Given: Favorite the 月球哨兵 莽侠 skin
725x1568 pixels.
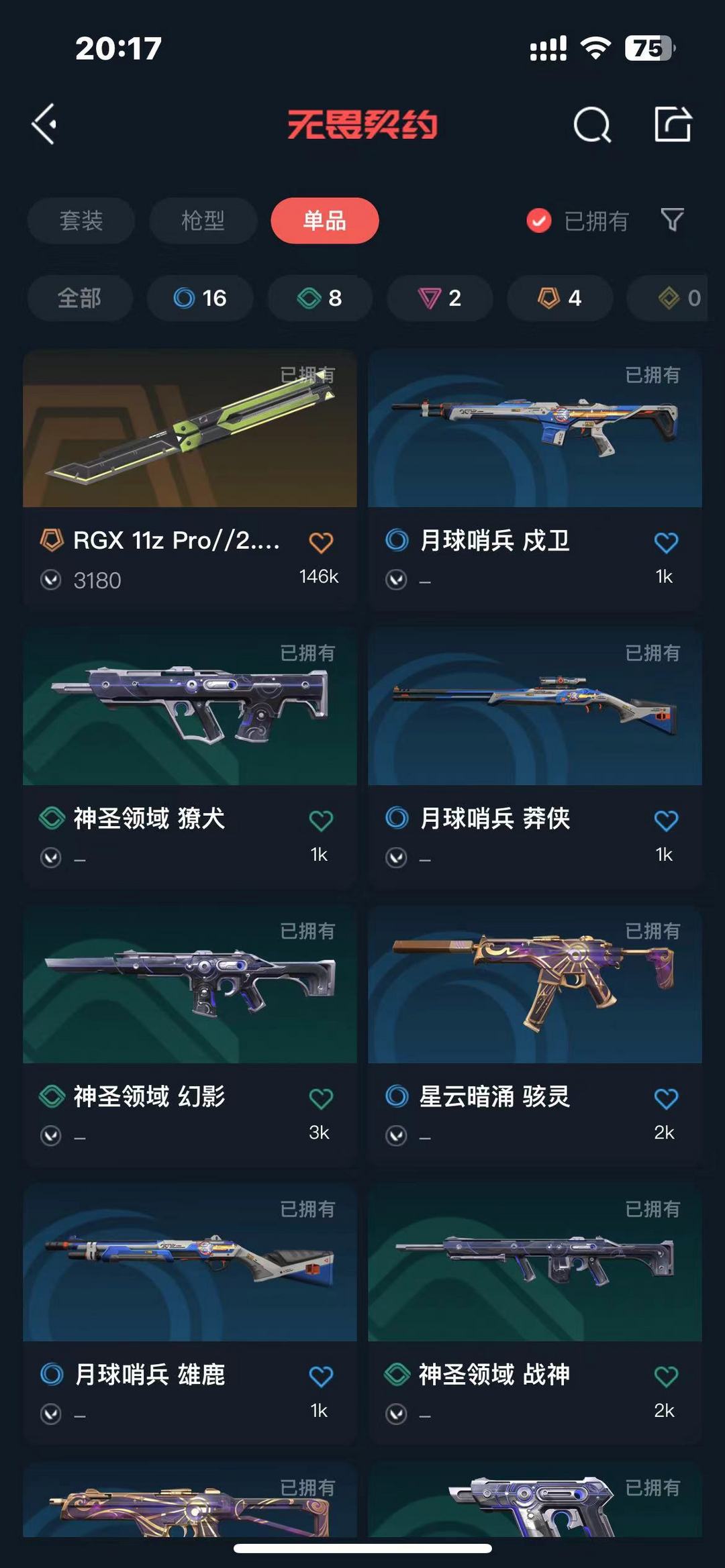Looking at the screenshot, I should (666, 821).
